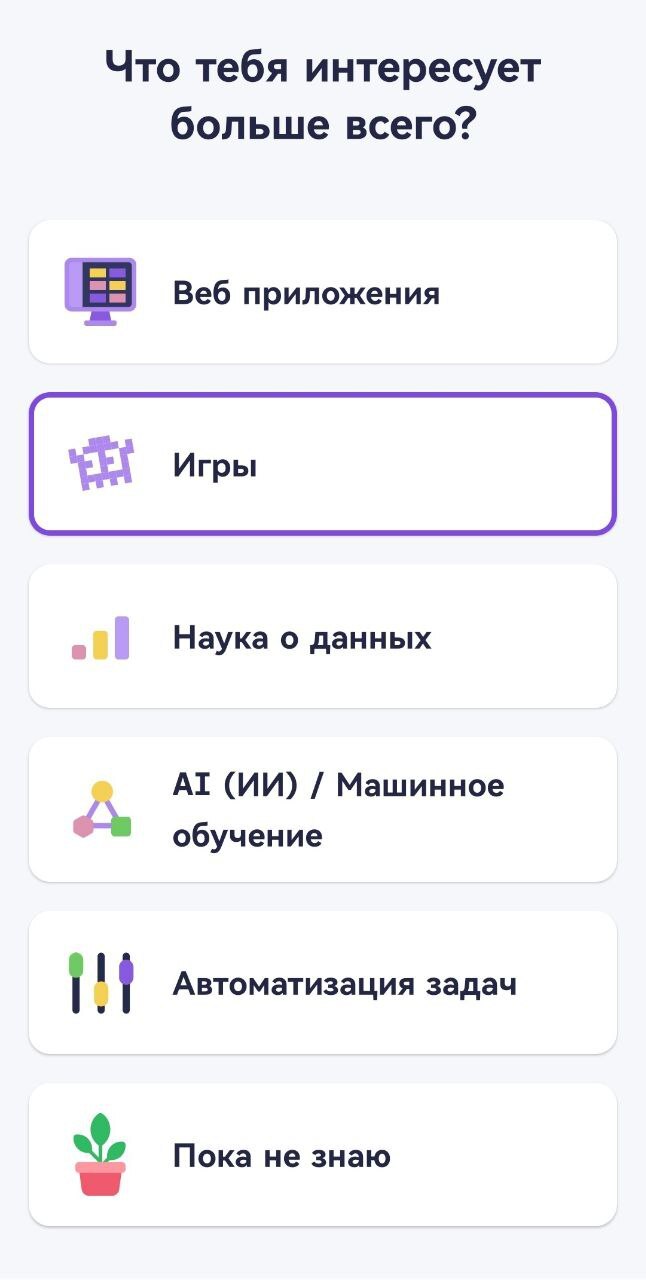The width and height of the screenshot is (646, 1280).
Task: Pick the «Наука о данных» card
Action: (x=322, y=637)
